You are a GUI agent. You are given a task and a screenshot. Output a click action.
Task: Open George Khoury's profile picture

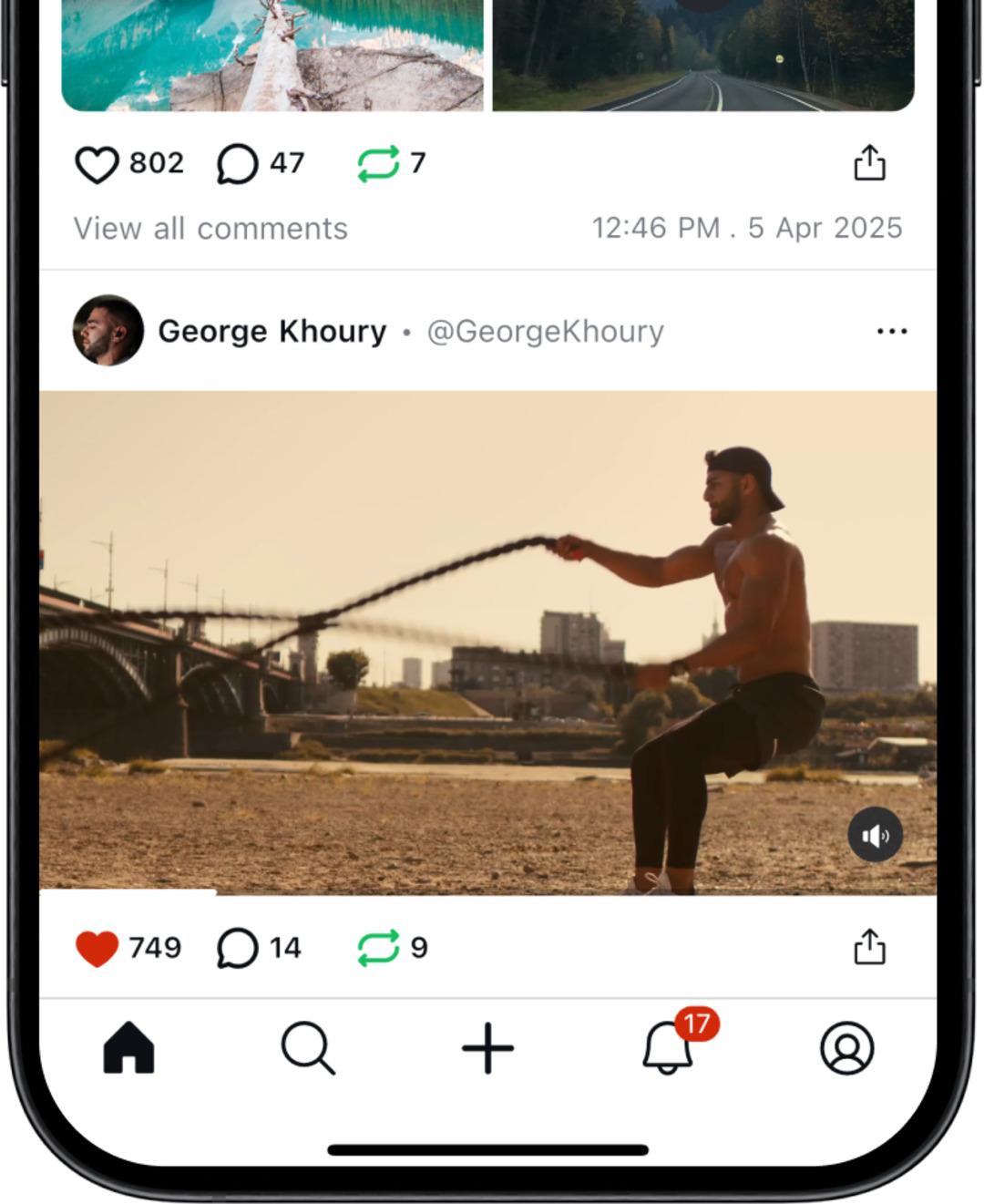click(108, 331)
